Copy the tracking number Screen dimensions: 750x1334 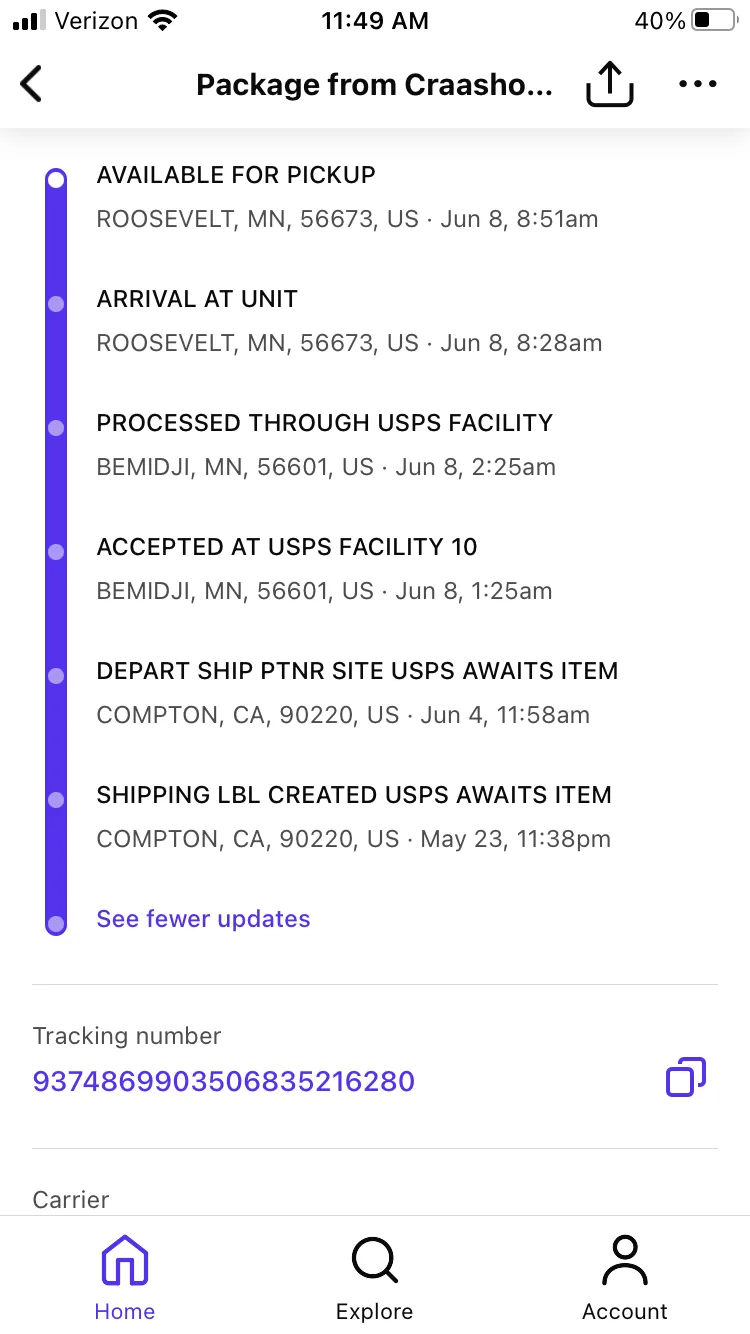coord(686,1078)
